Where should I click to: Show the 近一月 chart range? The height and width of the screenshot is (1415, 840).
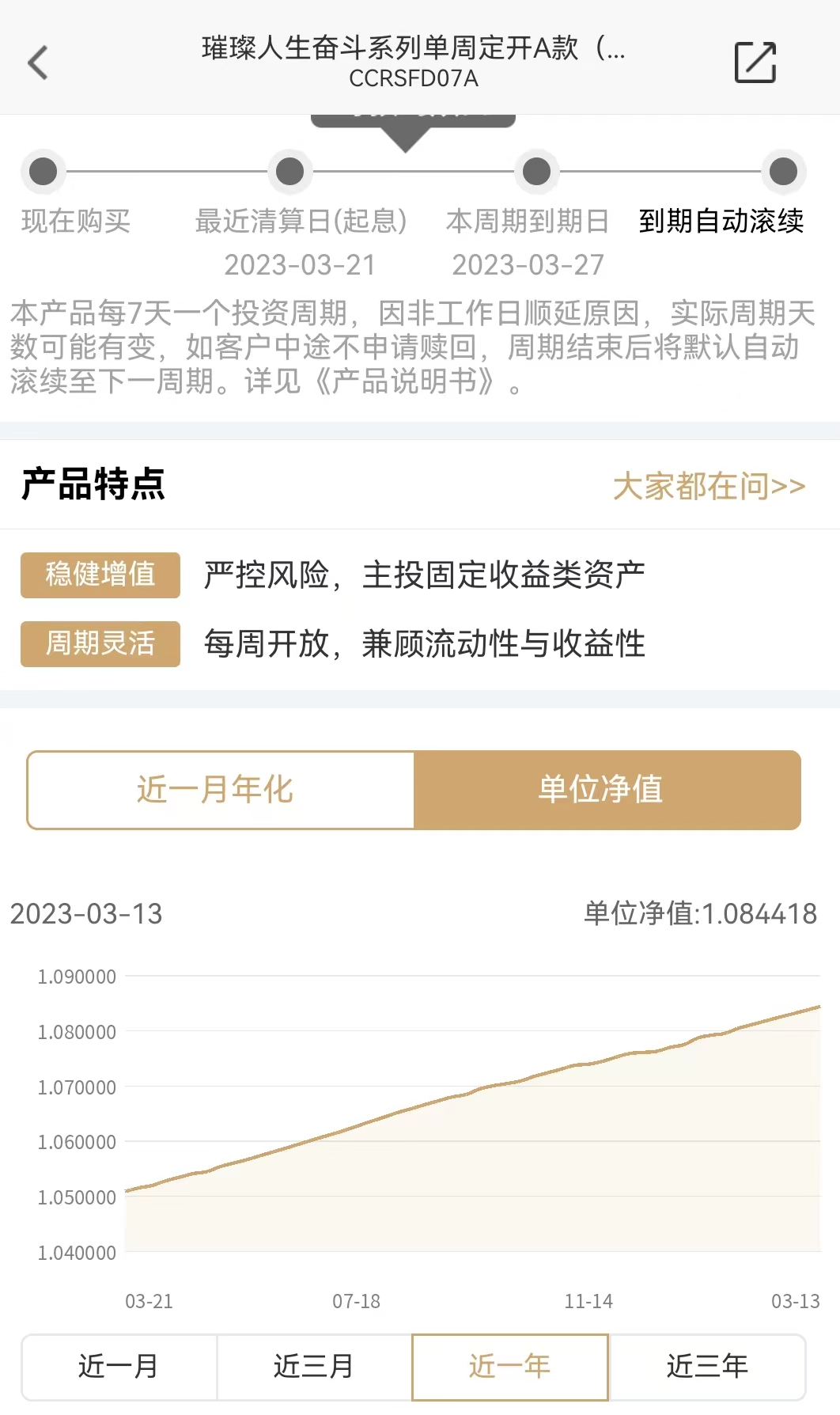pyautogui.click(x=119, y=1366)
